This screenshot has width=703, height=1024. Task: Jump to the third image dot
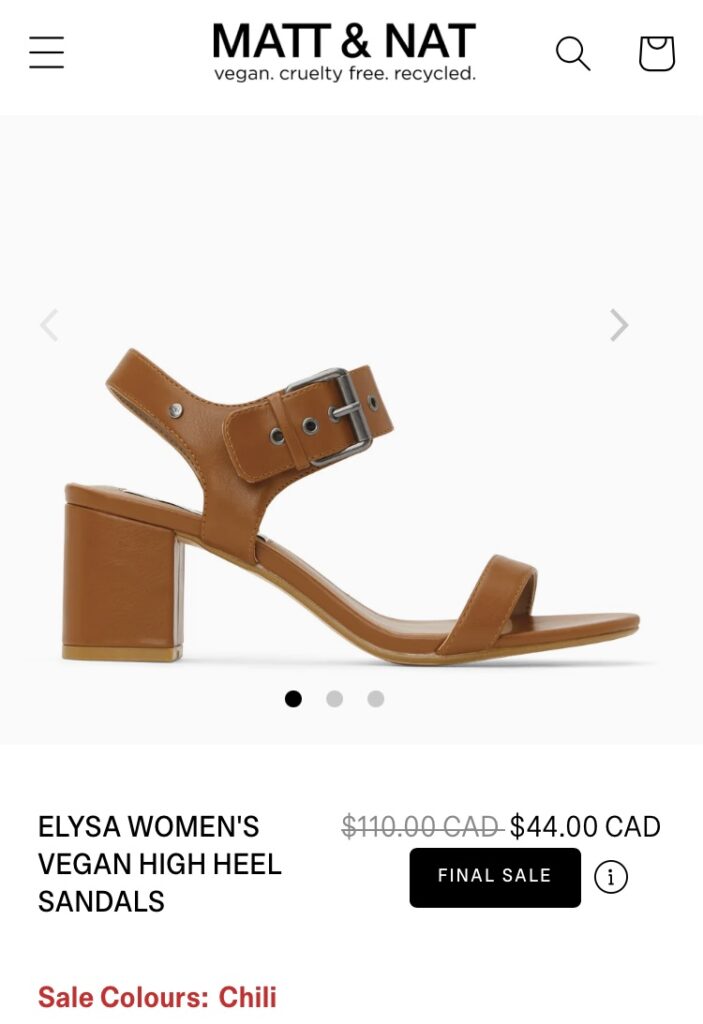pos(375,699)
